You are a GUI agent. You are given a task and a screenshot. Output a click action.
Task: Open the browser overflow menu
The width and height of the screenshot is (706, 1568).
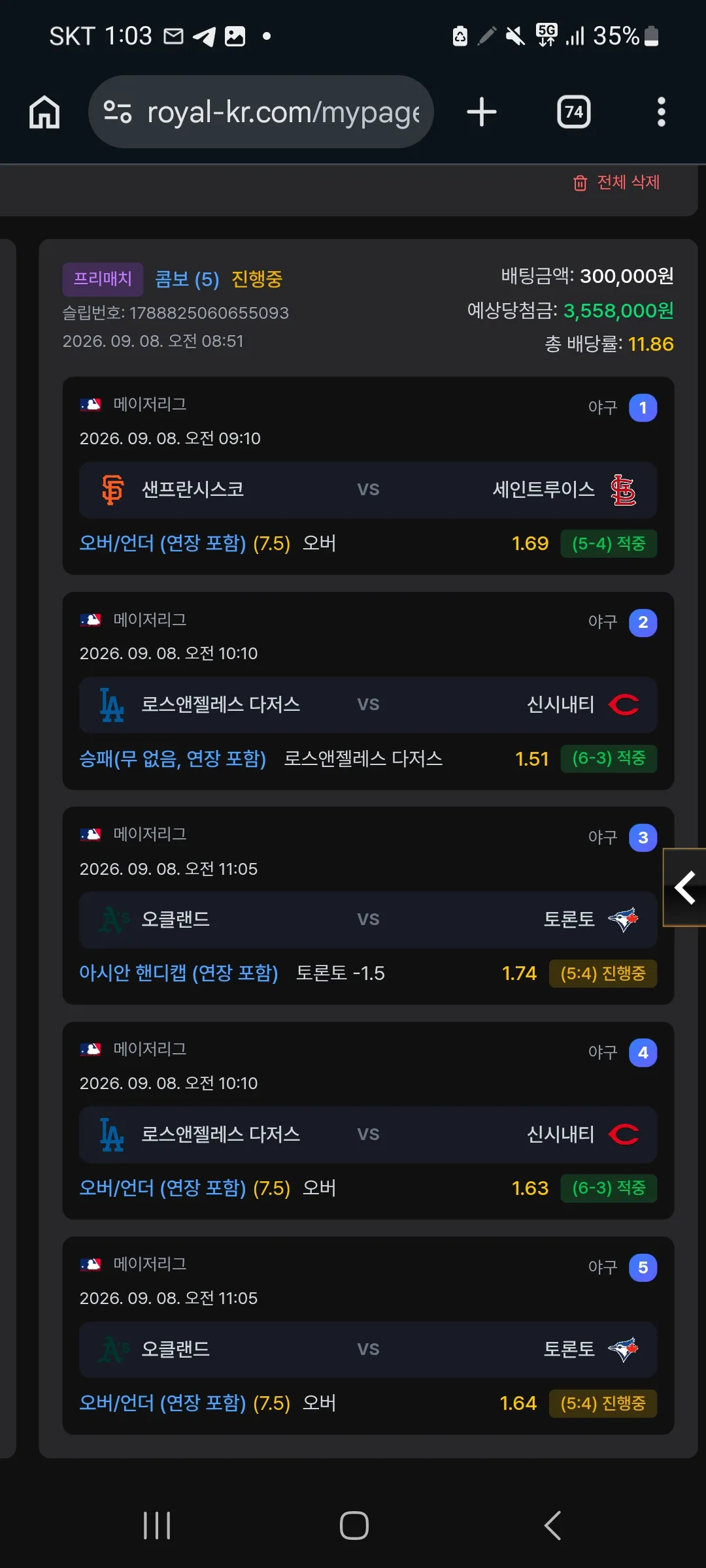(661, 112)
